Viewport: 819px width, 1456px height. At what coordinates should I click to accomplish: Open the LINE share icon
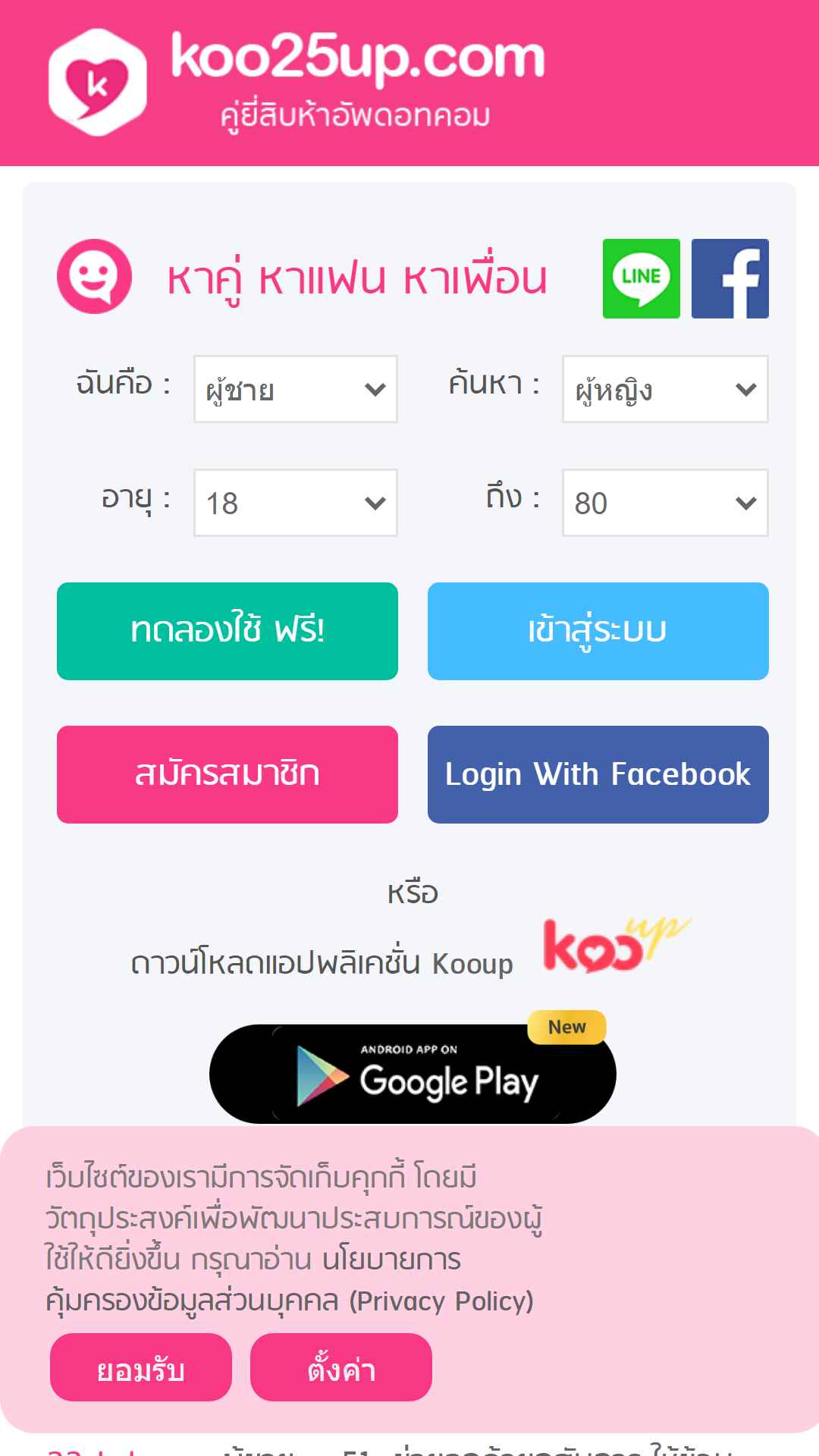[x=641, y=278]
